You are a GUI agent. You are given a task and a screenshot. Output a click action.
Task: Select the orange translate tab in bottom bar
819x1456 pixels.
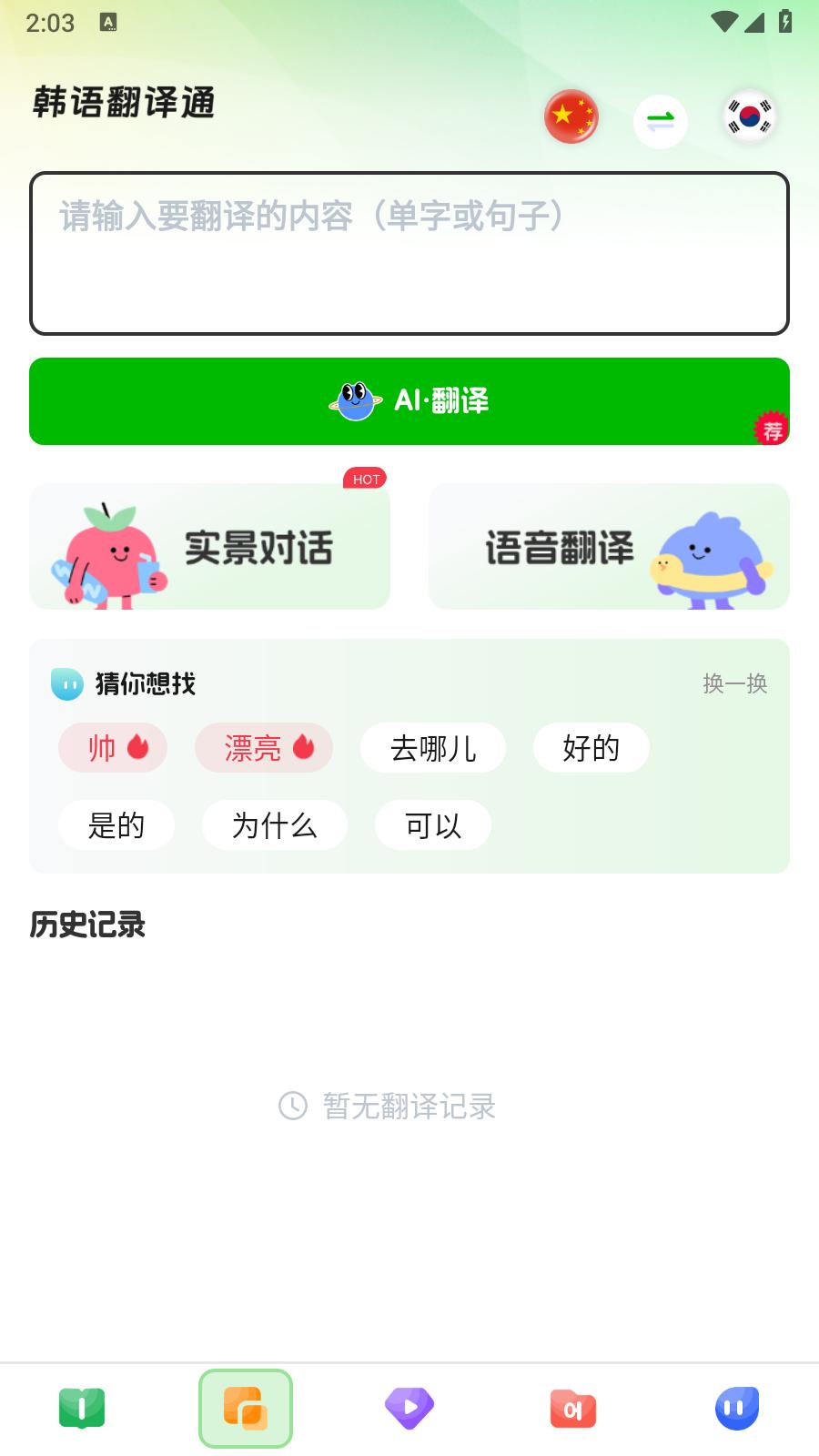point(246,1408)
